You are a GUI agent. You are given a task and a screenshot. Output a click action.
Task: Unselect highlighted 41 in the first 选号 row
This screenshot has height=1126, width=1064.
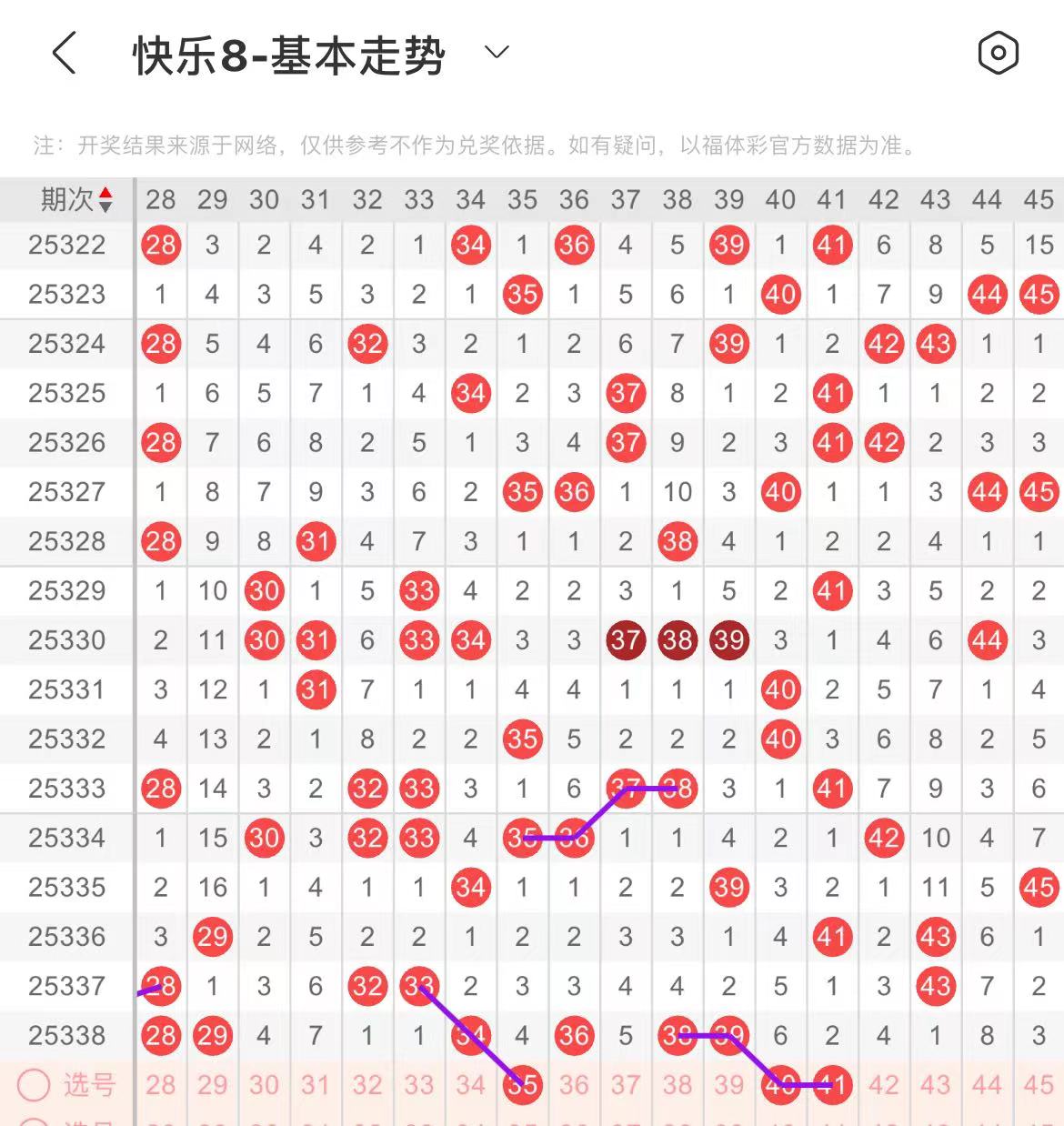point(832,1084)
